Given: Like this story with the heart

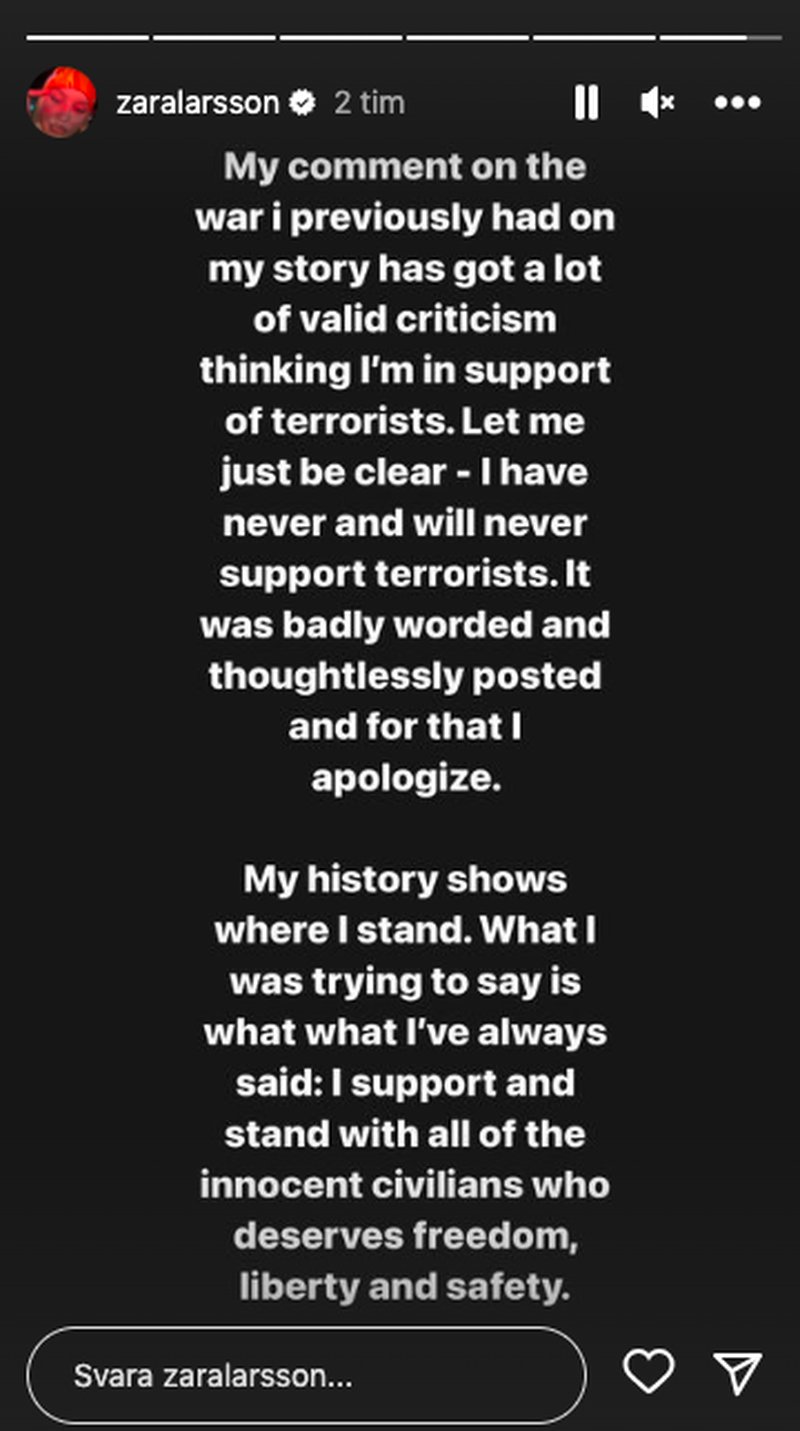Looking at the screenshot, I should (x=648, y=1372).
